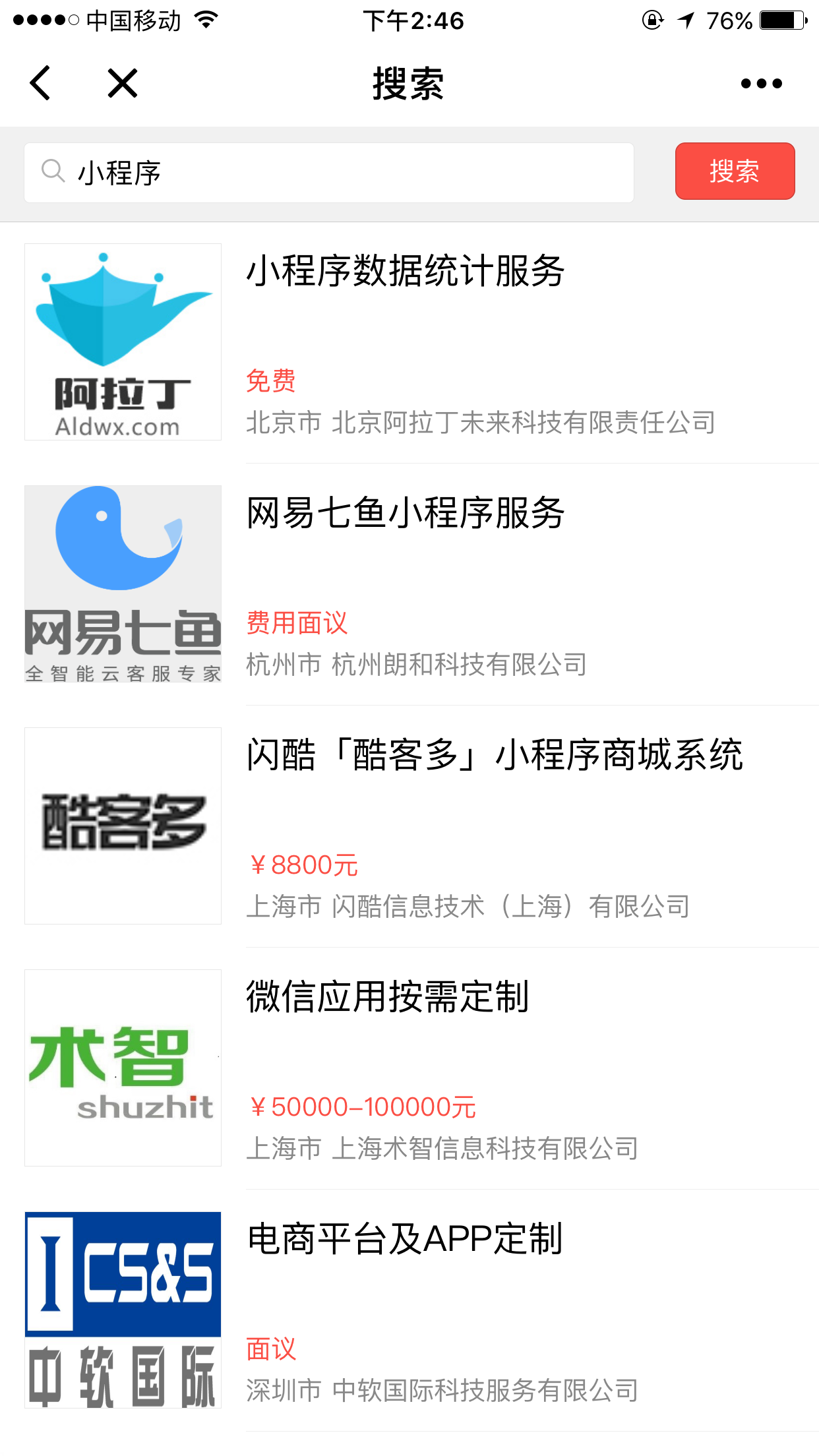
Task: Tap the red 搜索 button
Action: (x=735, y=171)
